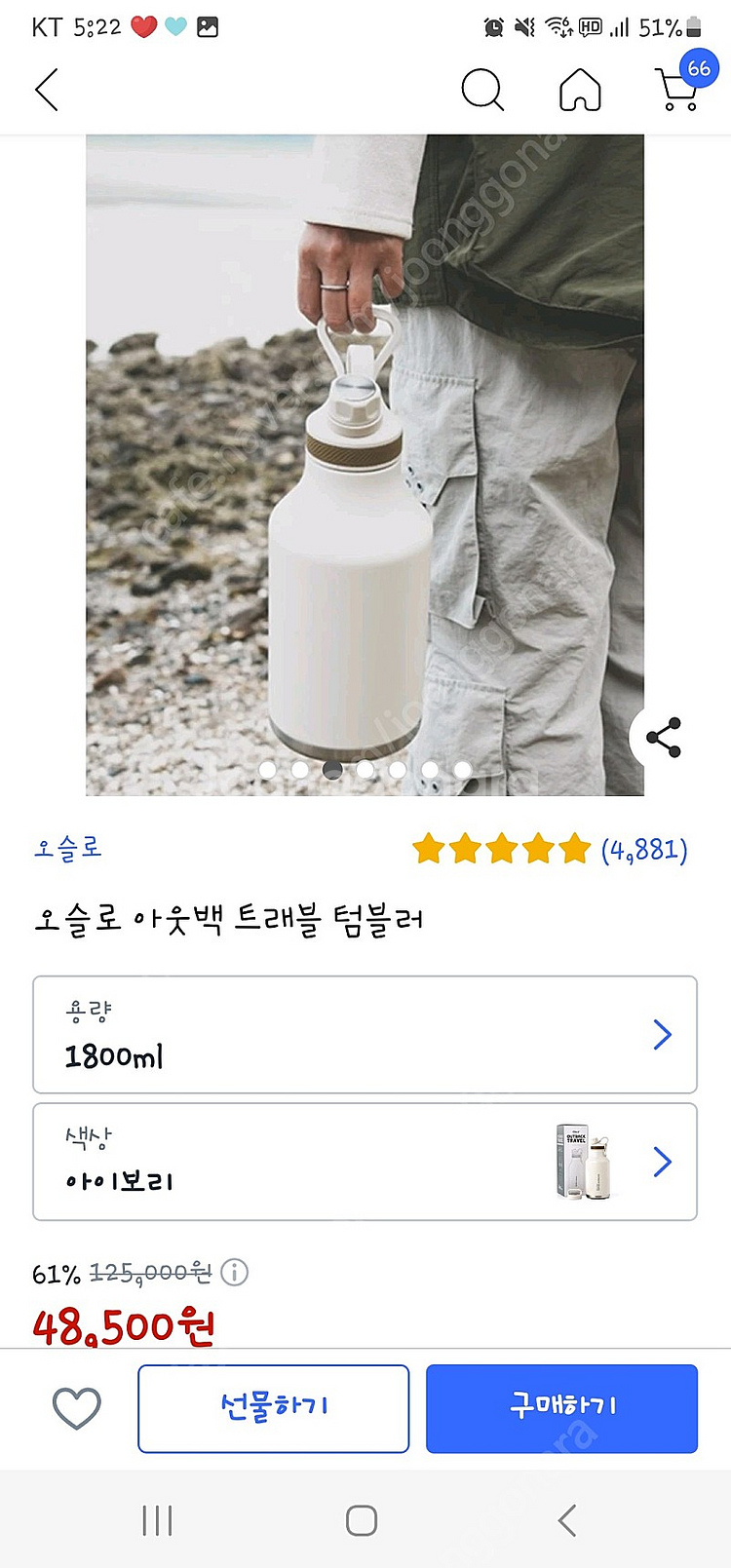731x1568 pixels.
Task: Open the 오슬로 brand page link
Action: pos(66,849)
